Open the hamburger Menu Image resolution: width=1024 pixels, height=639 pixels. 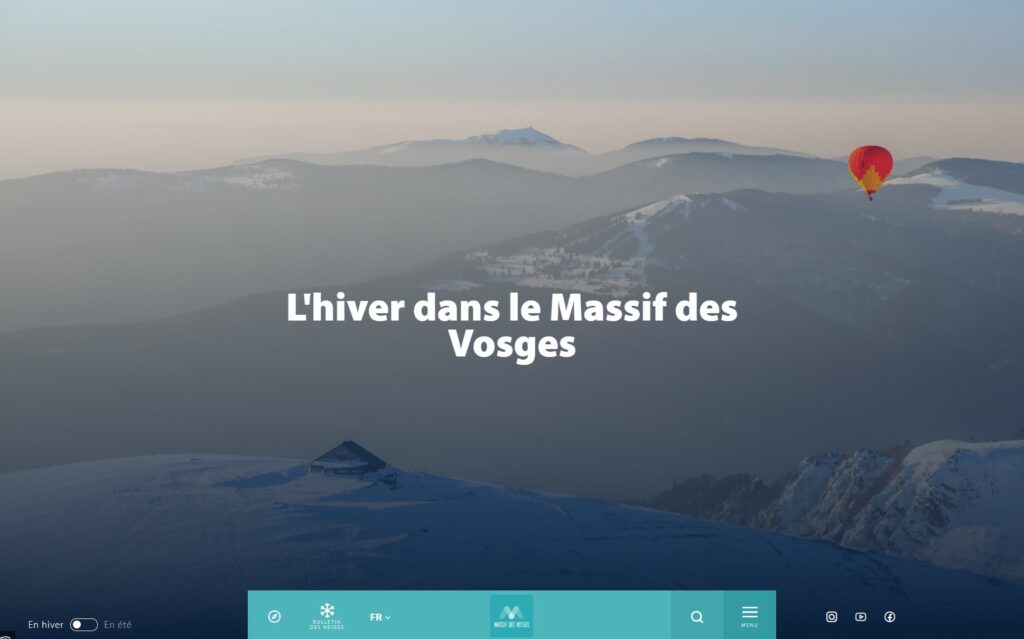click(x=749, y=616)
